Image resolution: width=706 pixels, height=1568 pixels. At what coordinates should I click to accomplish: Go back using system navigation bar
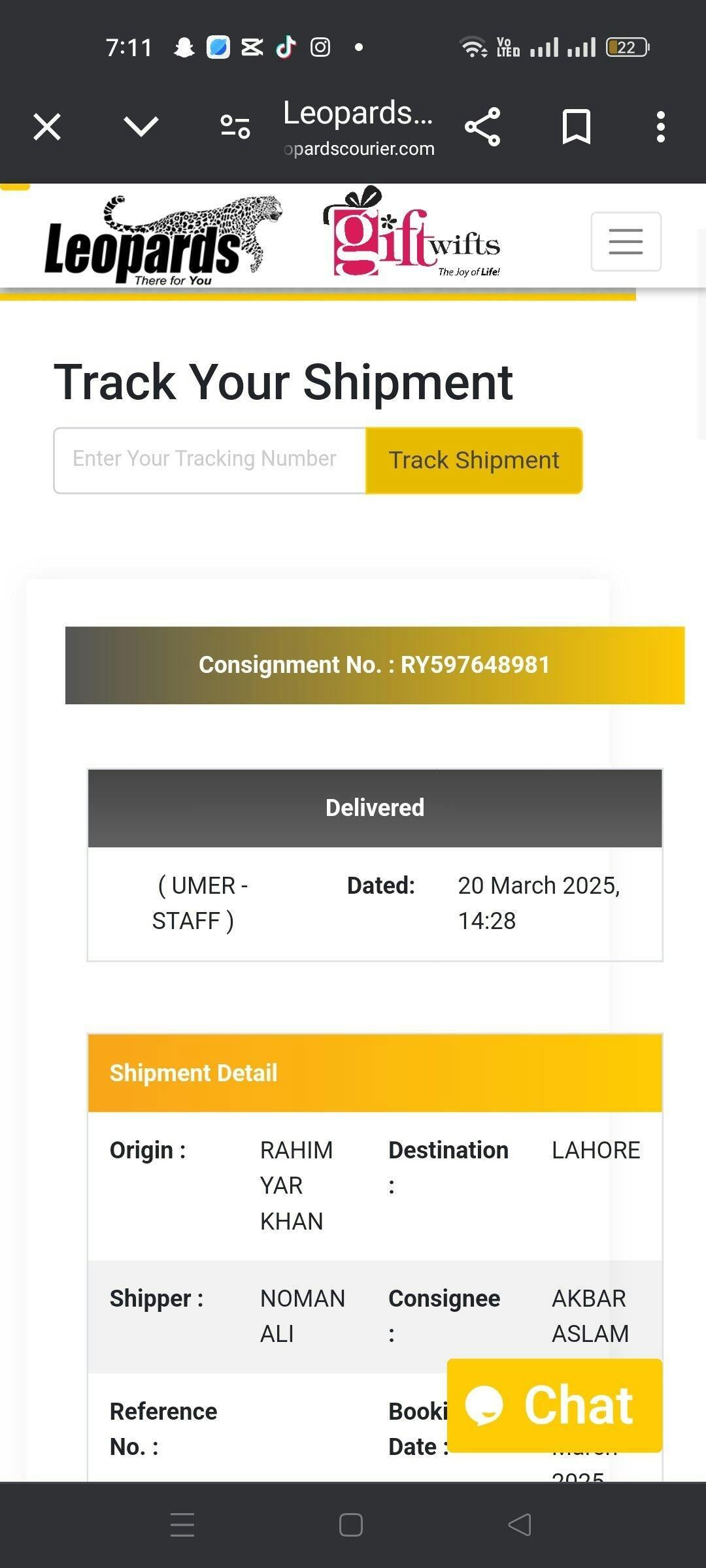point(520,1525)
